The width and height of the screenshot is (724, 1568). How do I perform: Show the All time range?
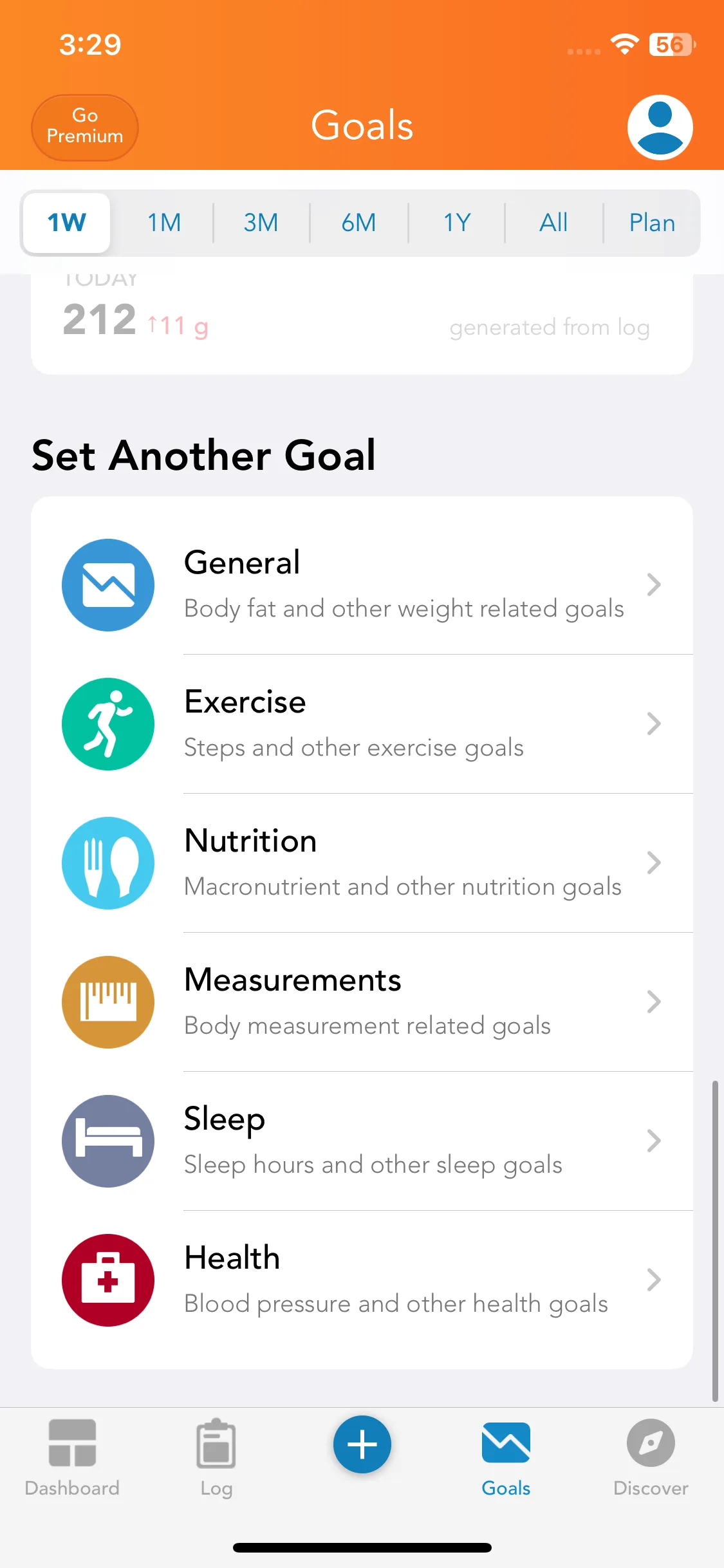553,223
